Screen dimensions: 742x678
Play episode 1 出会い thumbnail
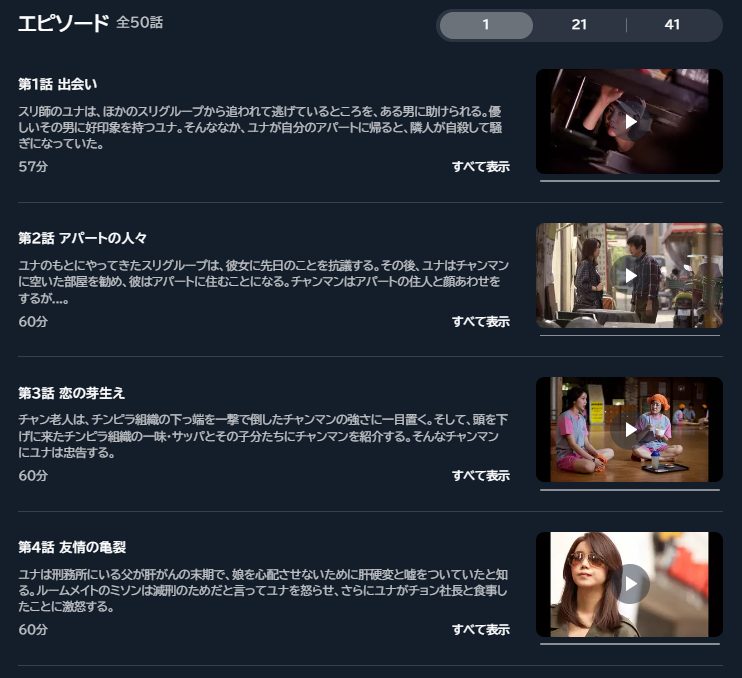click(x=629, y=121)
